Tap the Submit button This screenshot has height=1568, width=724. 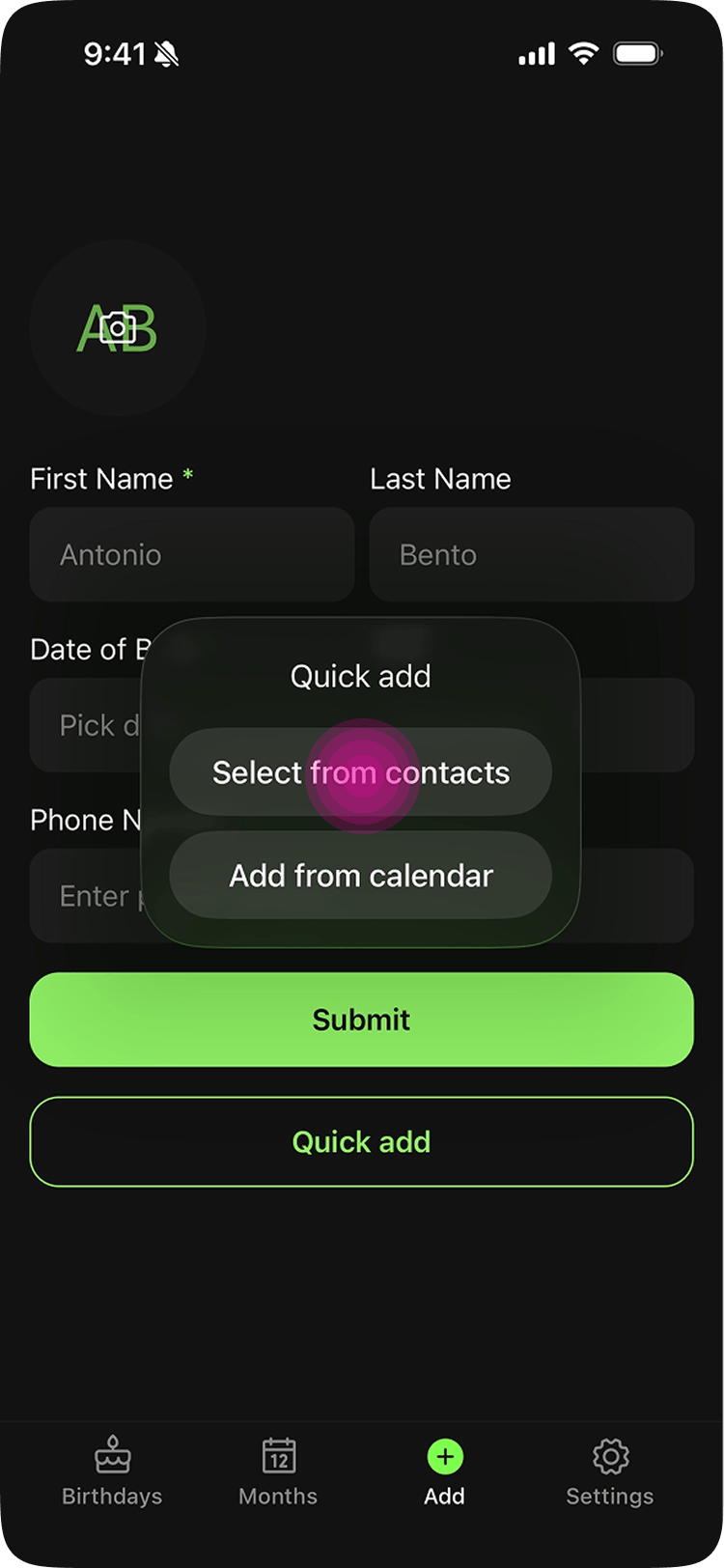click(x=361, y=1020)
